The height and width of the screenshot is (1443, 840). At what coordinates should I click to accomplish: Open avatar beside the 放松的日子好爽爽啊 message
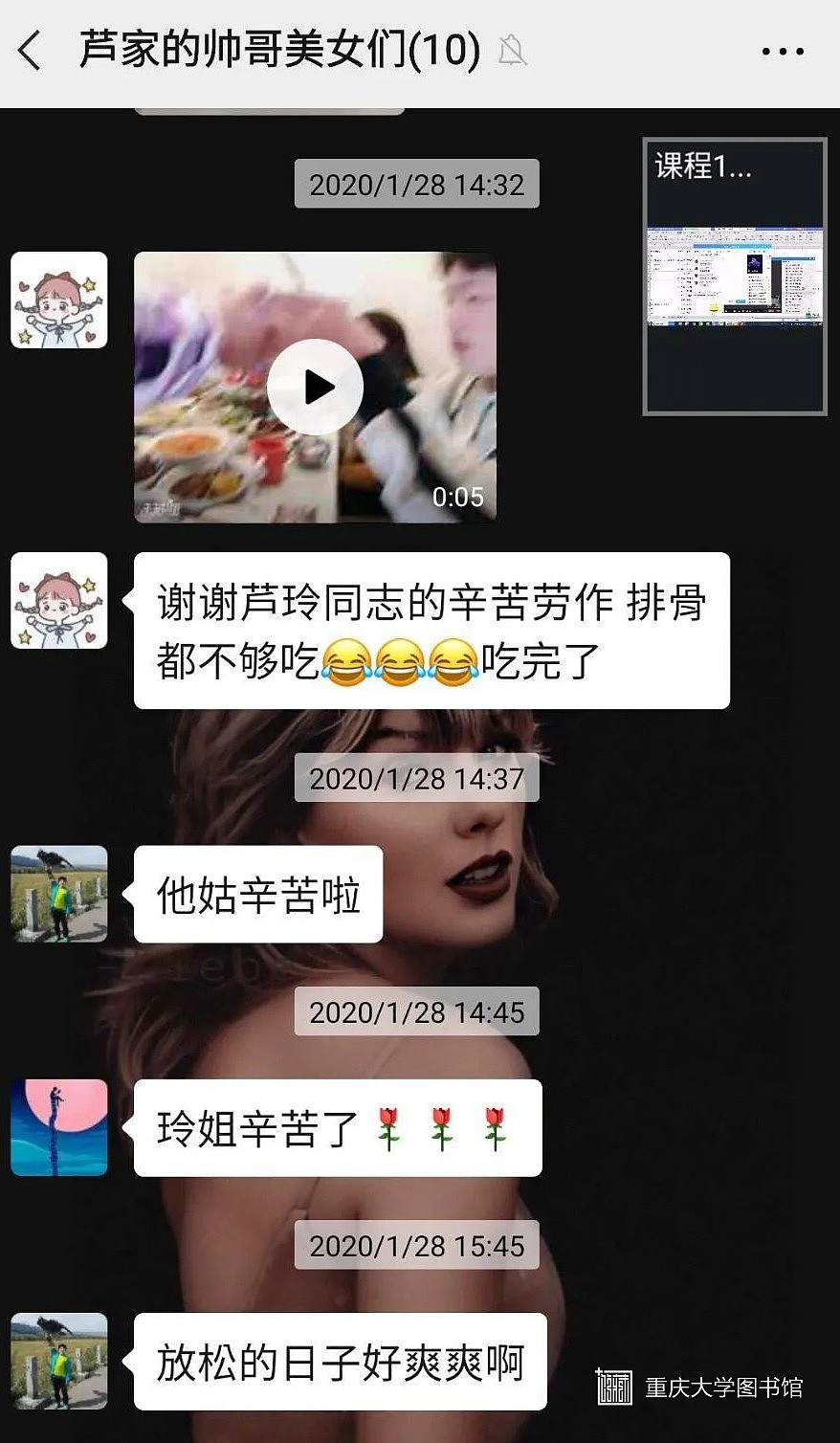(x=59, y=1361)
